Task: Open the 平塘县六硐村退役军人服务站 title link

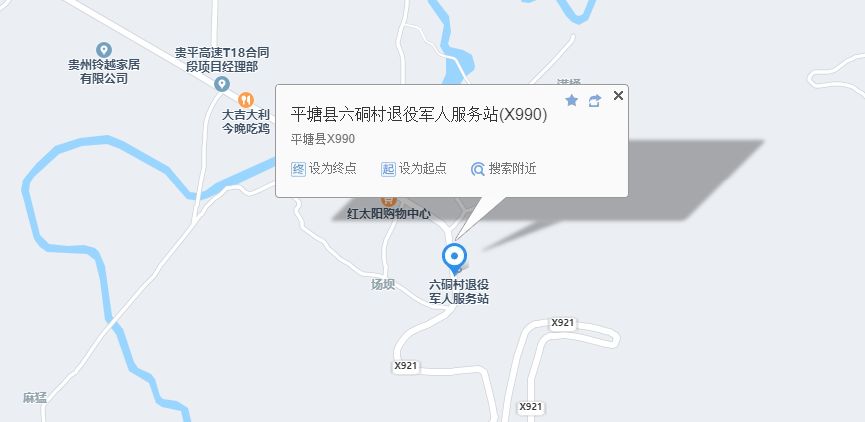Action: [418, 115]
